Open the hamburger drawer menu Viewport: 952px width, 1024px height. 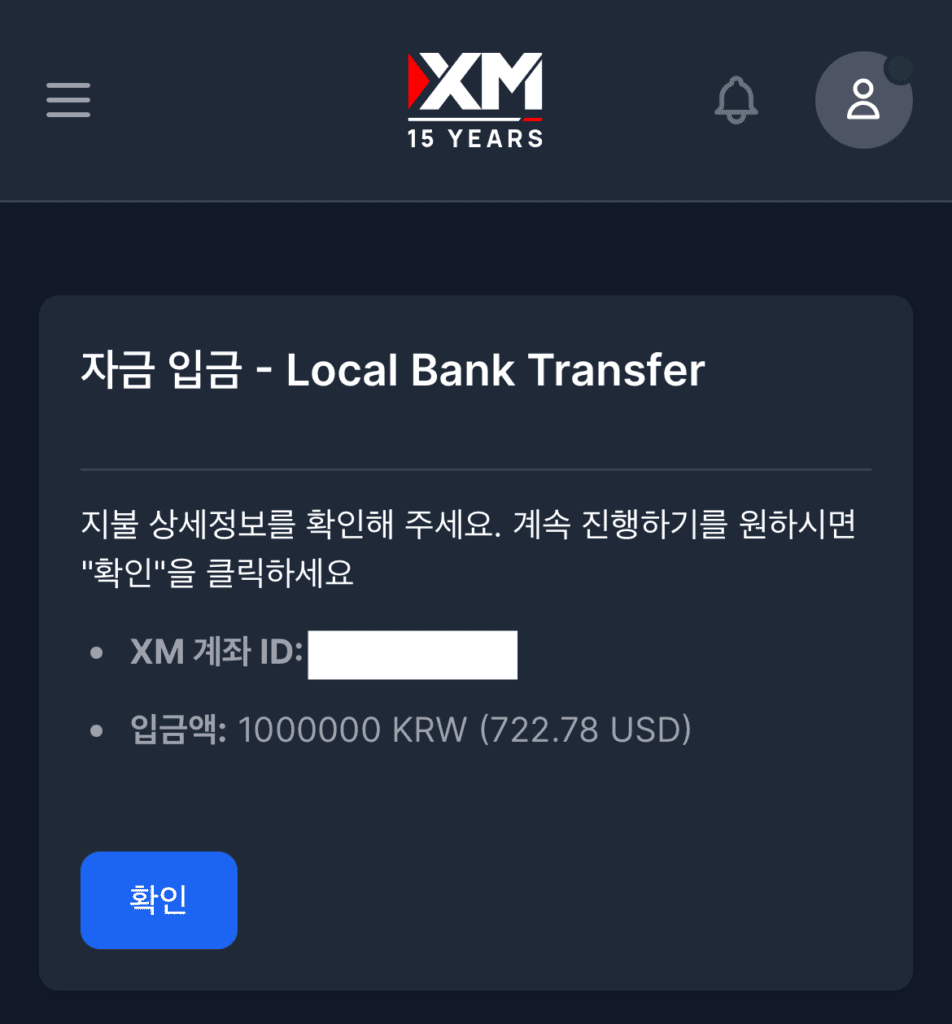click(x=68, y=100)
